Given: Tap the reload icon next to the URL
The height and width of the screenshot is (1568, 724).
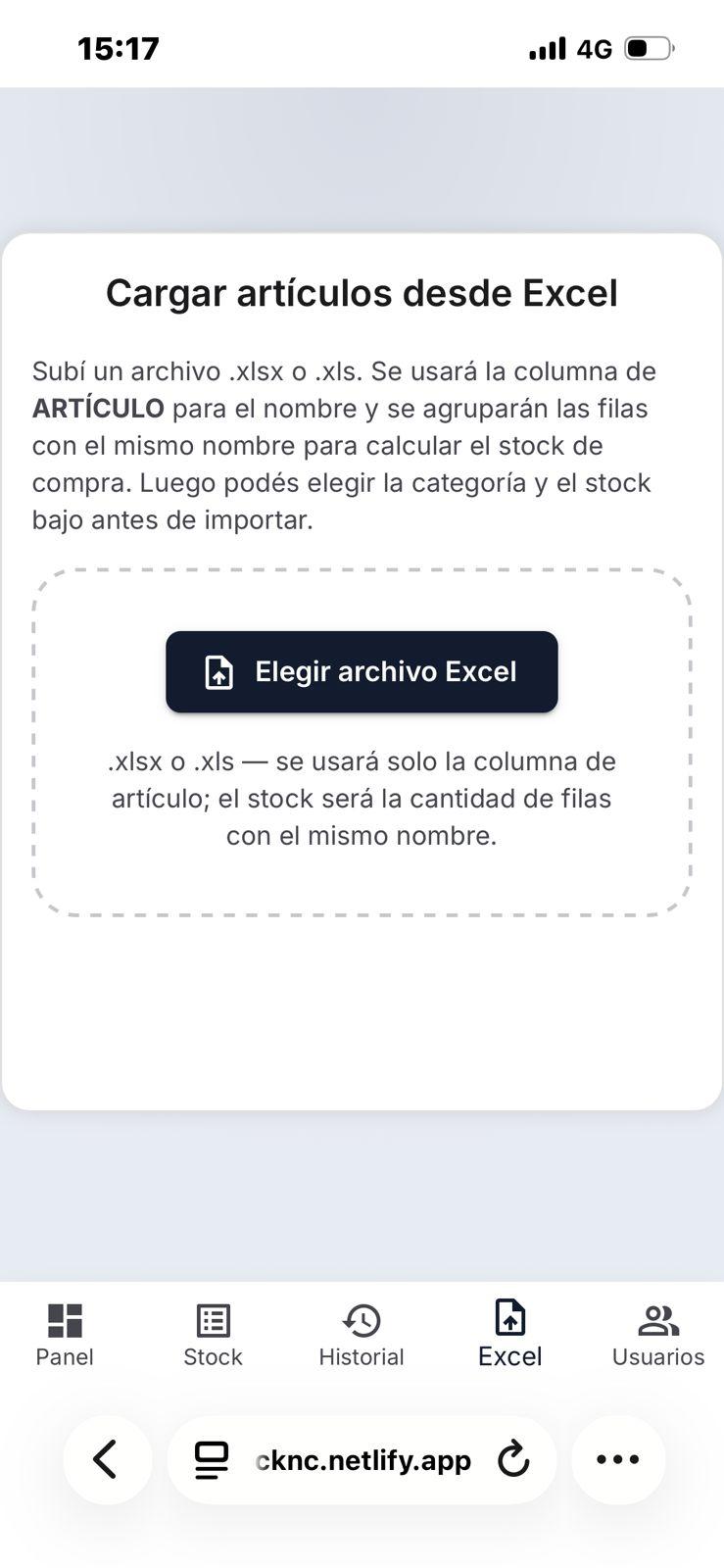Looking at the screenshot, I should click(512, 1460).
